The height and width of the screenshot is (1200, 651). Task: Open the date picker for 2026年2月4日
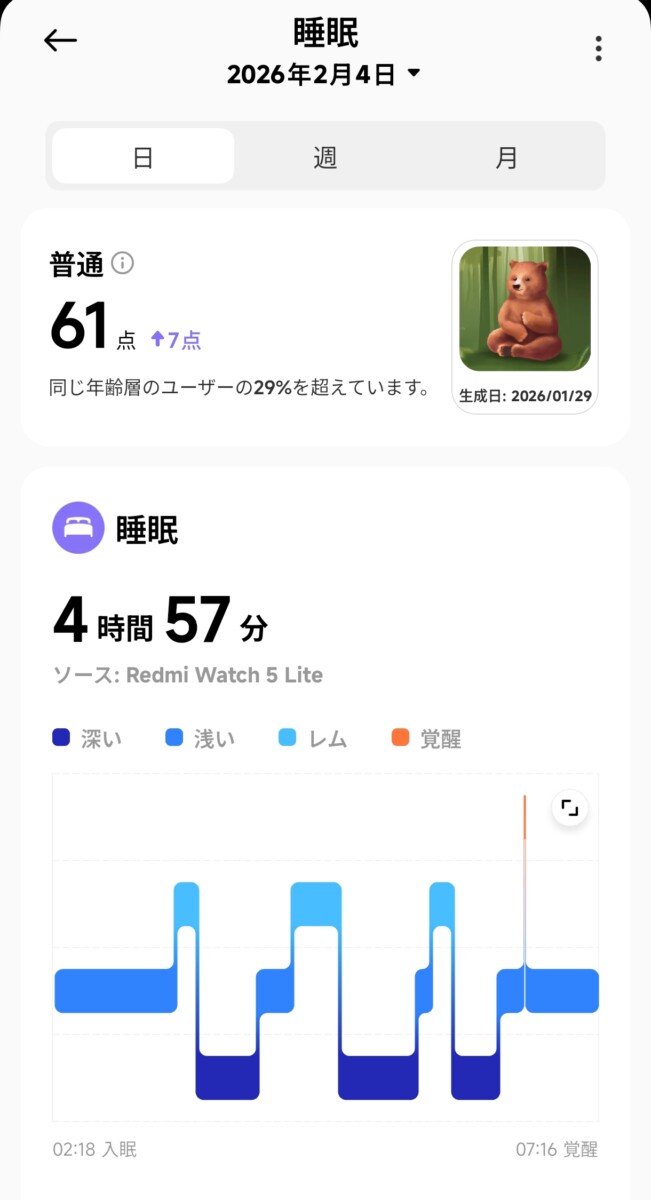325,74
